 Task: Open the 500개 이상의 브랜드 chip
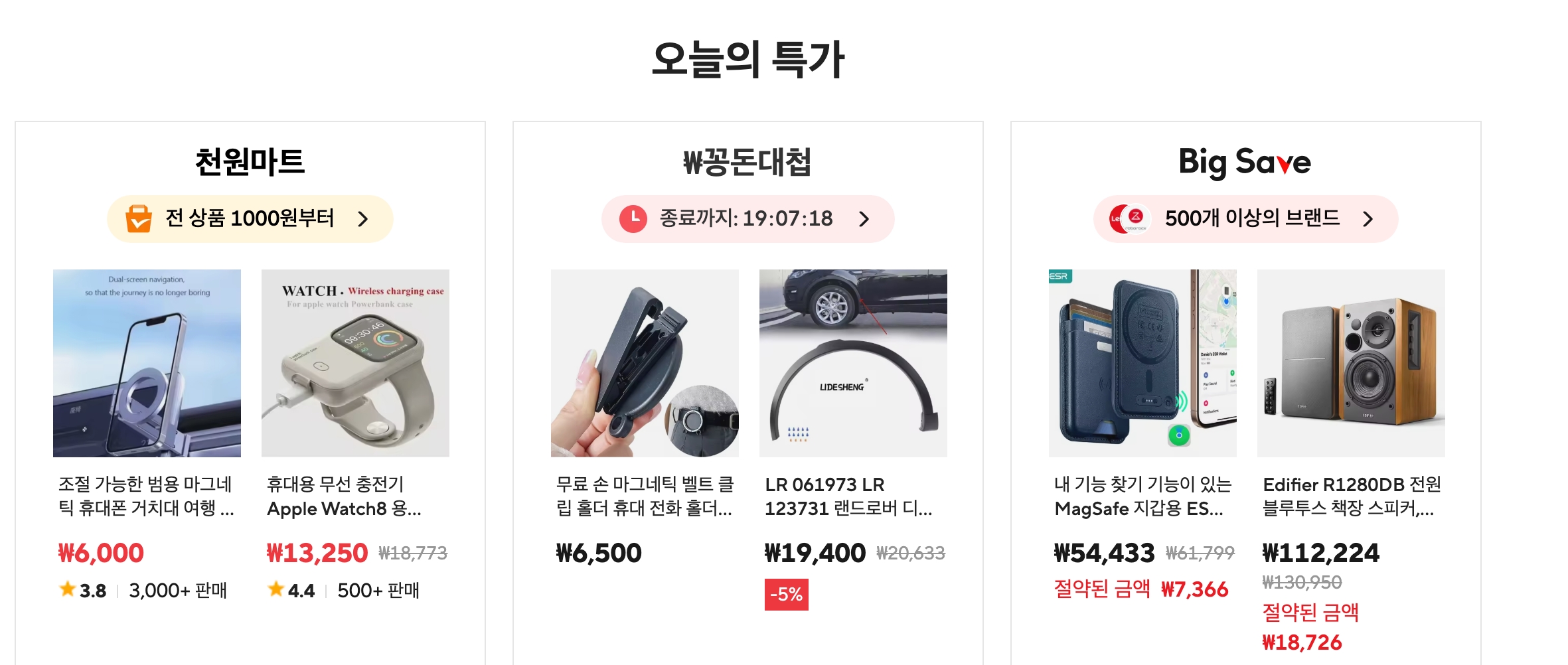[1245, 219]
